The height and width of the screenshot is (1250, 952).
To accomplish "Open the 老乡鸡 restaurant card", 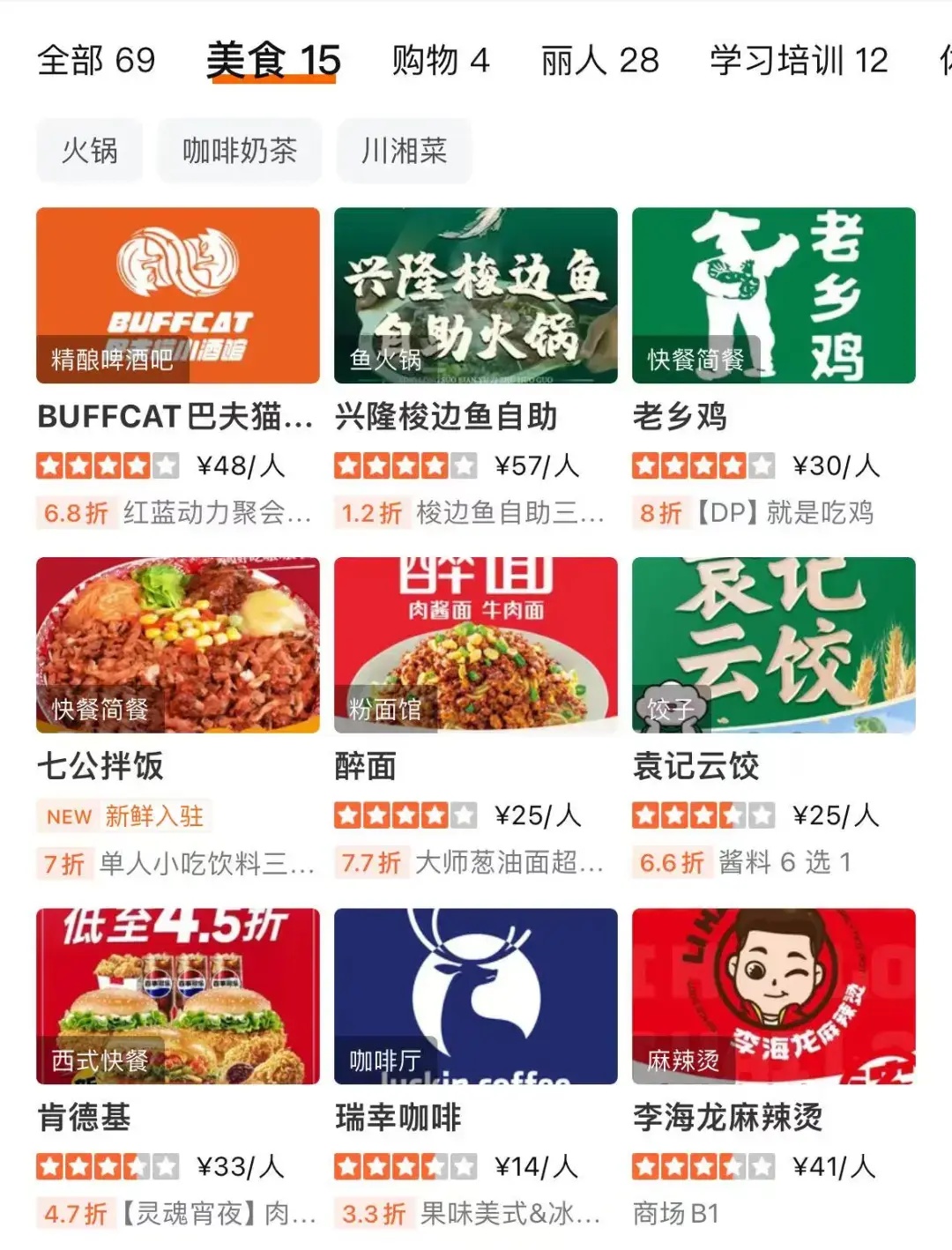I will pyautogui.click(x=773, y=296).
